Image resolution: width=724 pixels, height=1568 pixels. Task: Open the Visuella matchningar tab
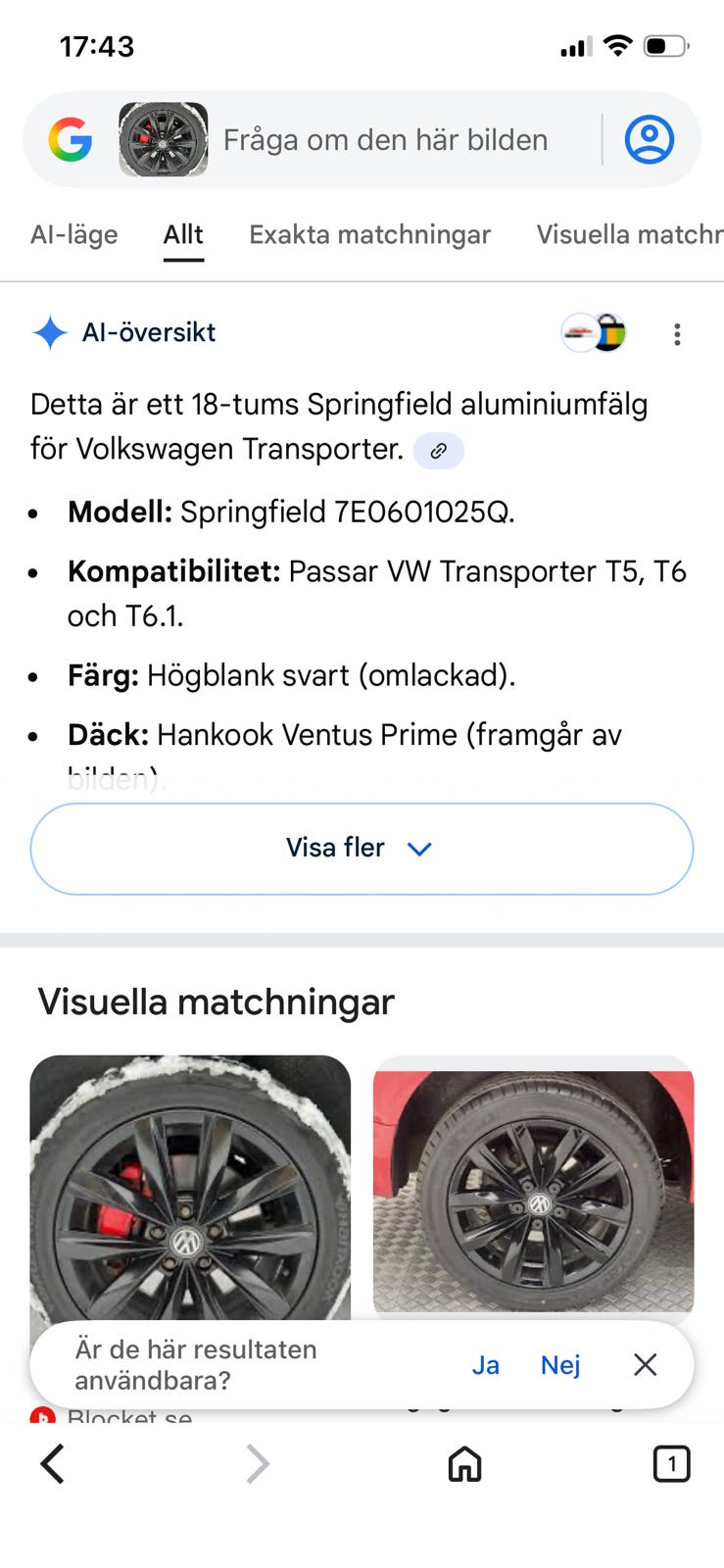630,234
